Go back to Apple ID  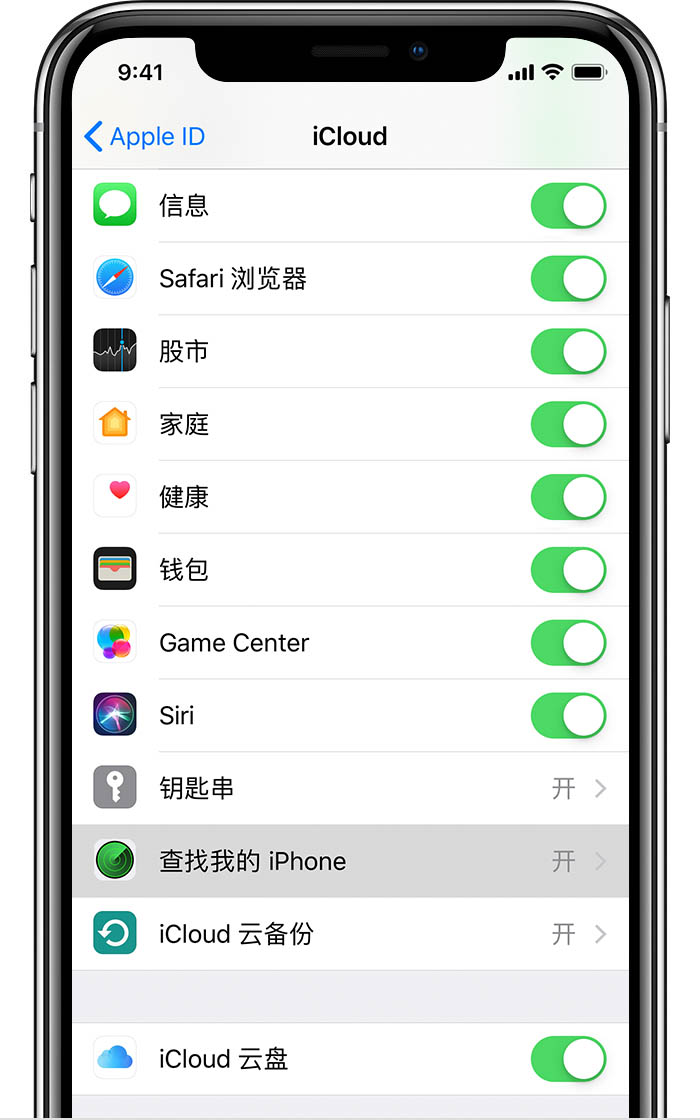tap(145, 137)
